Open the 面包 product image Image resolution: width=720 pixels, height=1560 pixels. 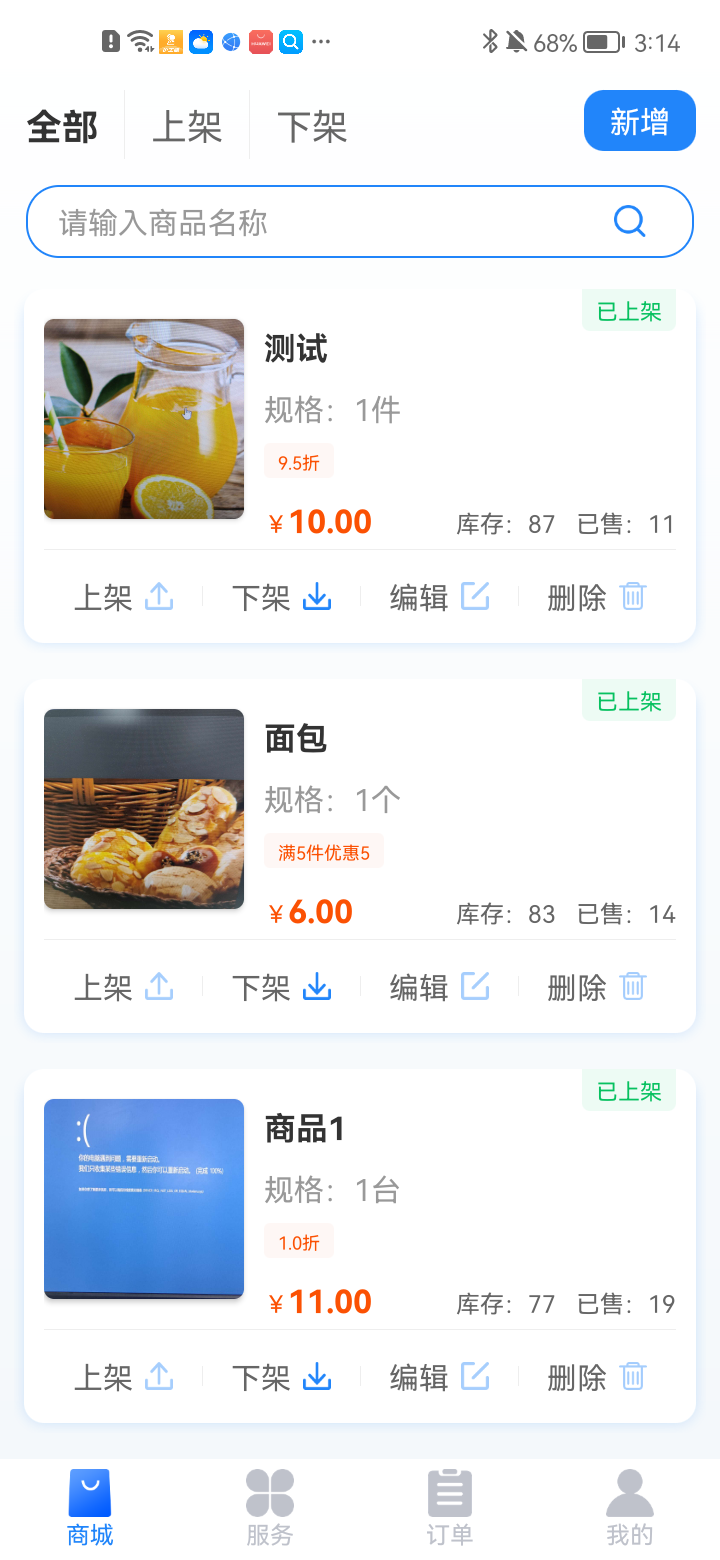pyautogui.click(x=144, y=809)
